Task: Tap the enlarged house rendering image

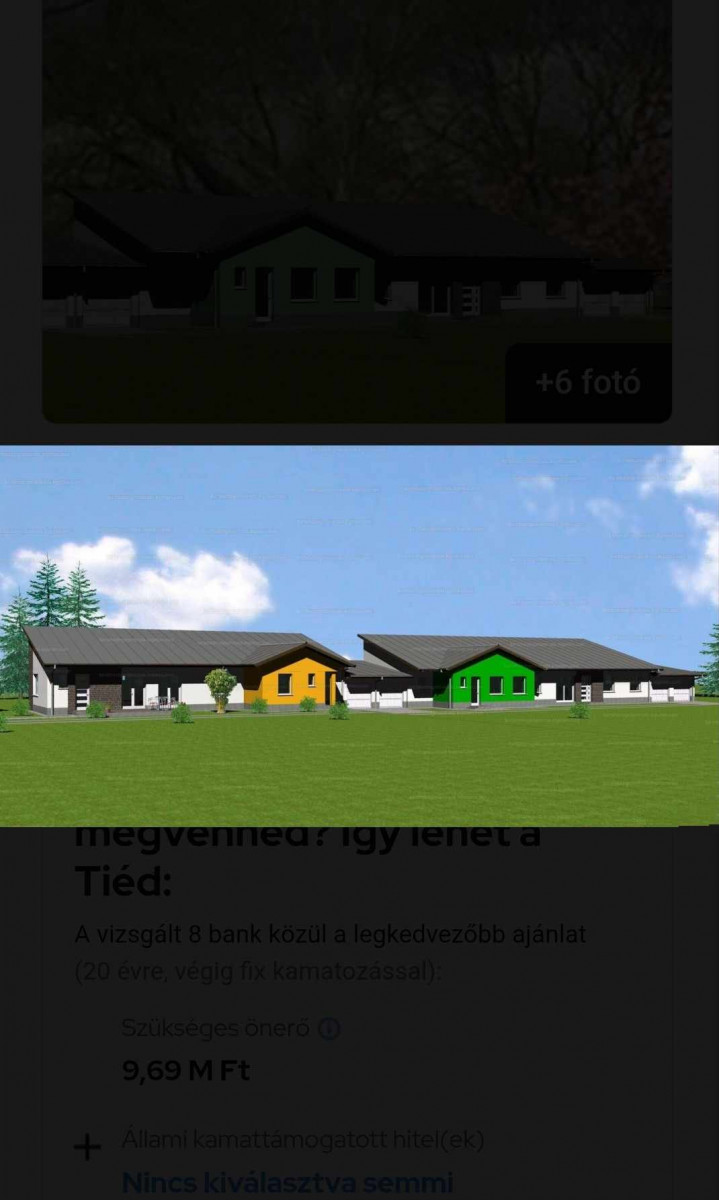Action: click(359, 636)
